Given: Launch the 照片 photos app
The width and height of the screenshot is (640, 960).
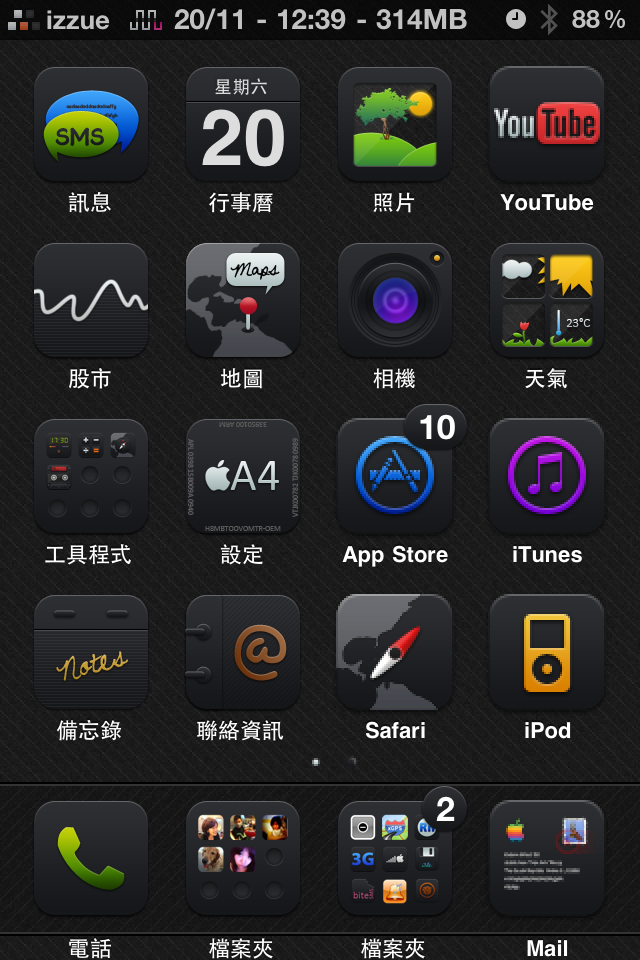Looking at the screenshot, I should [395, 124].
